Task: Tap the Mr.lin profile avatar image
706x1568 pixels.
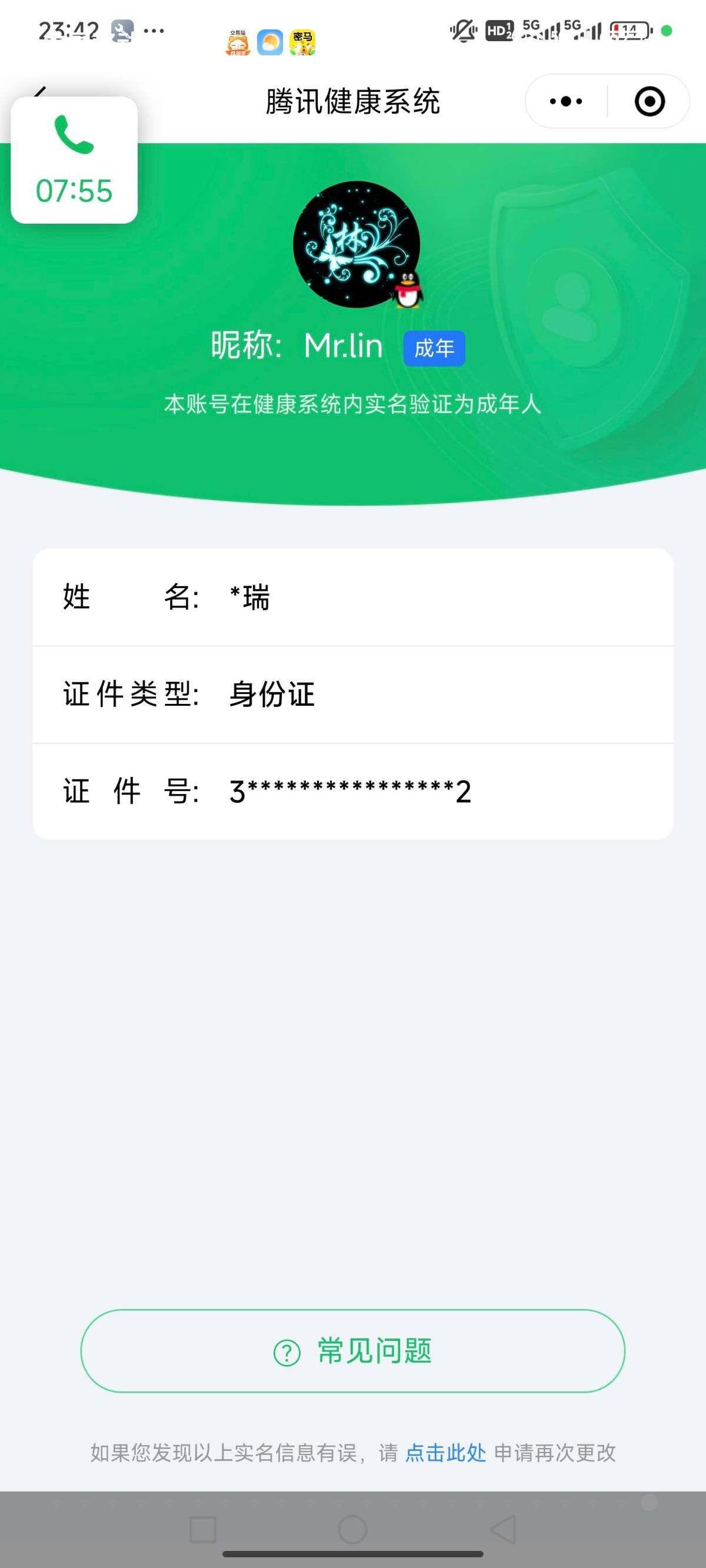Action: [x=358, y=244]
